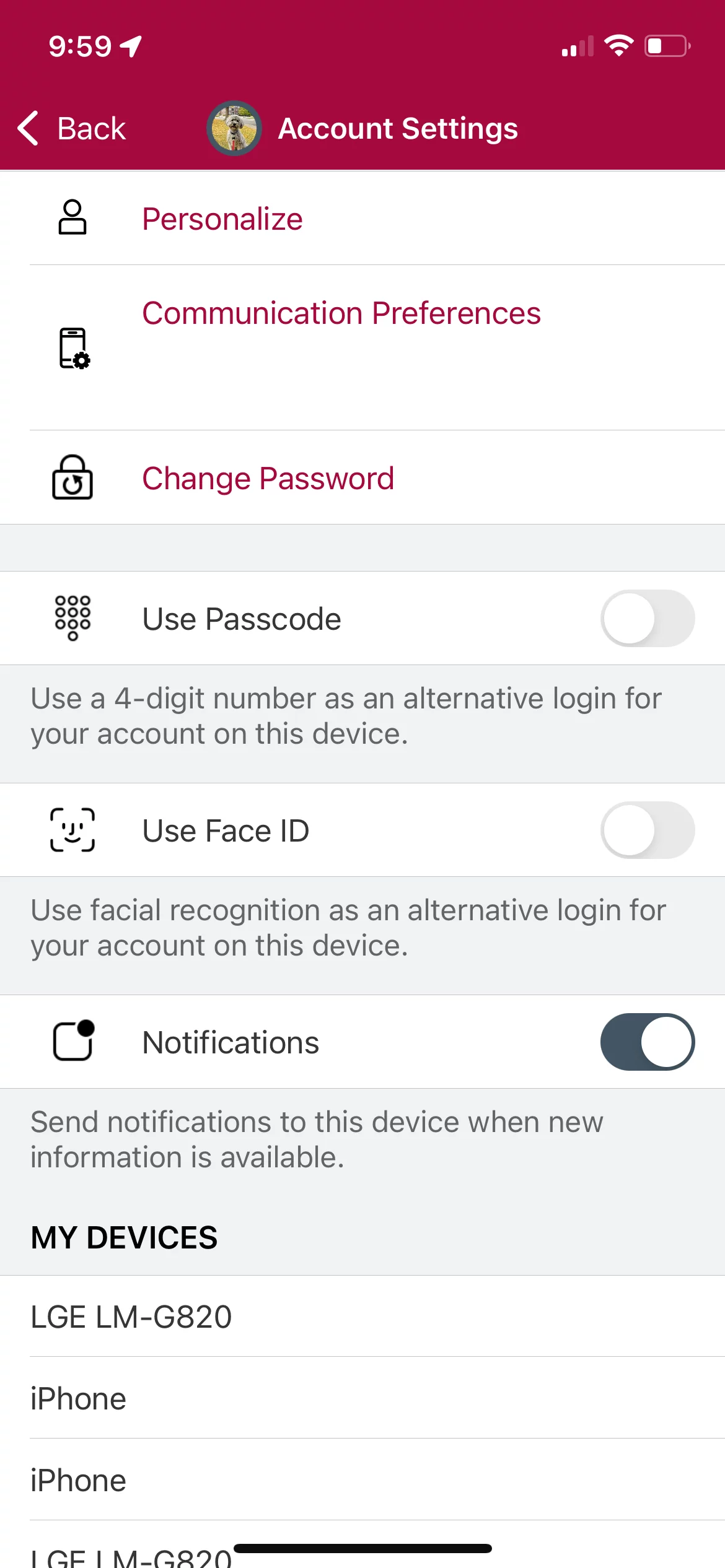Go back using the Back button

point(71,128)
